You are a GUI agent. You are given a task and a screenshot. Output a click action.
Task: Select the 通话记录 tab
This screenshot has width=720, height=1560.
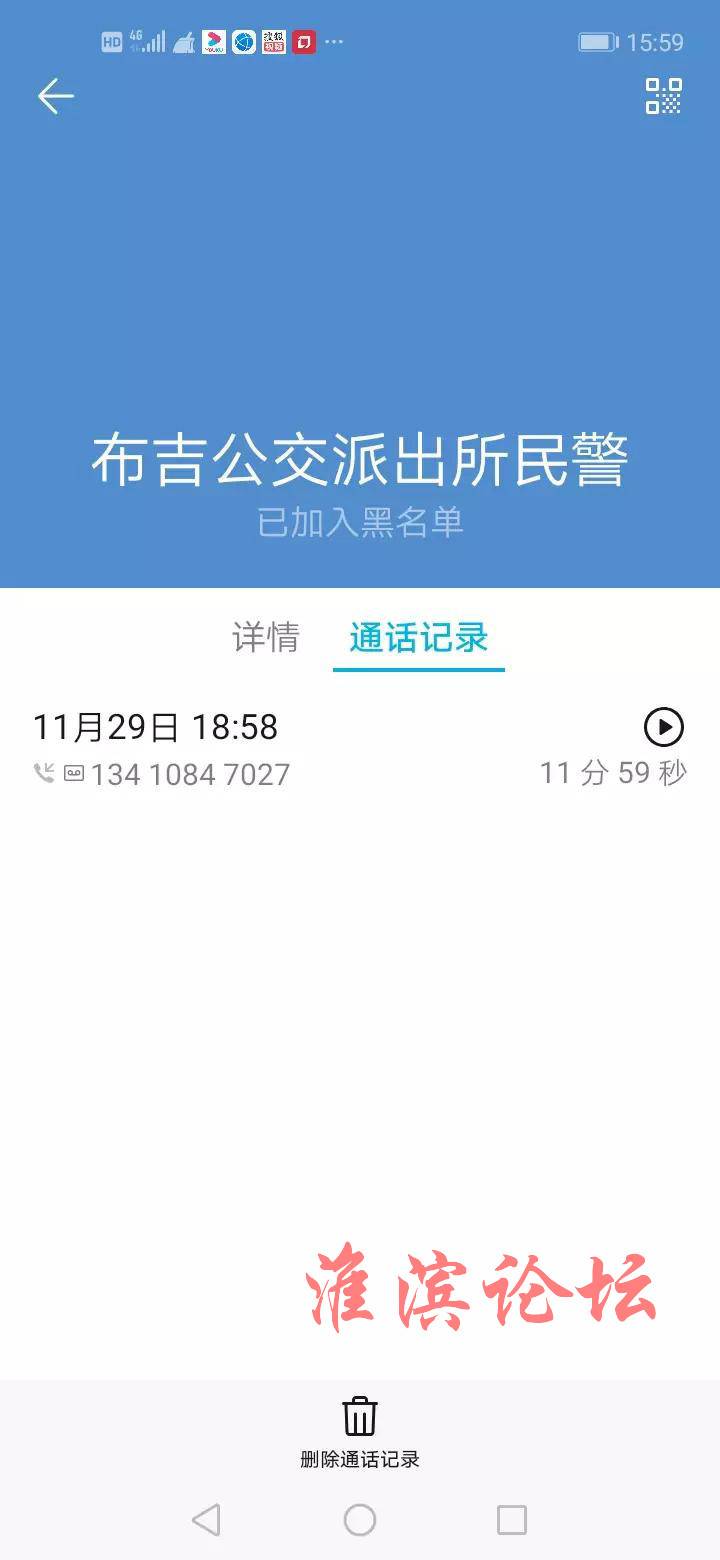click(x=418, y=637)
